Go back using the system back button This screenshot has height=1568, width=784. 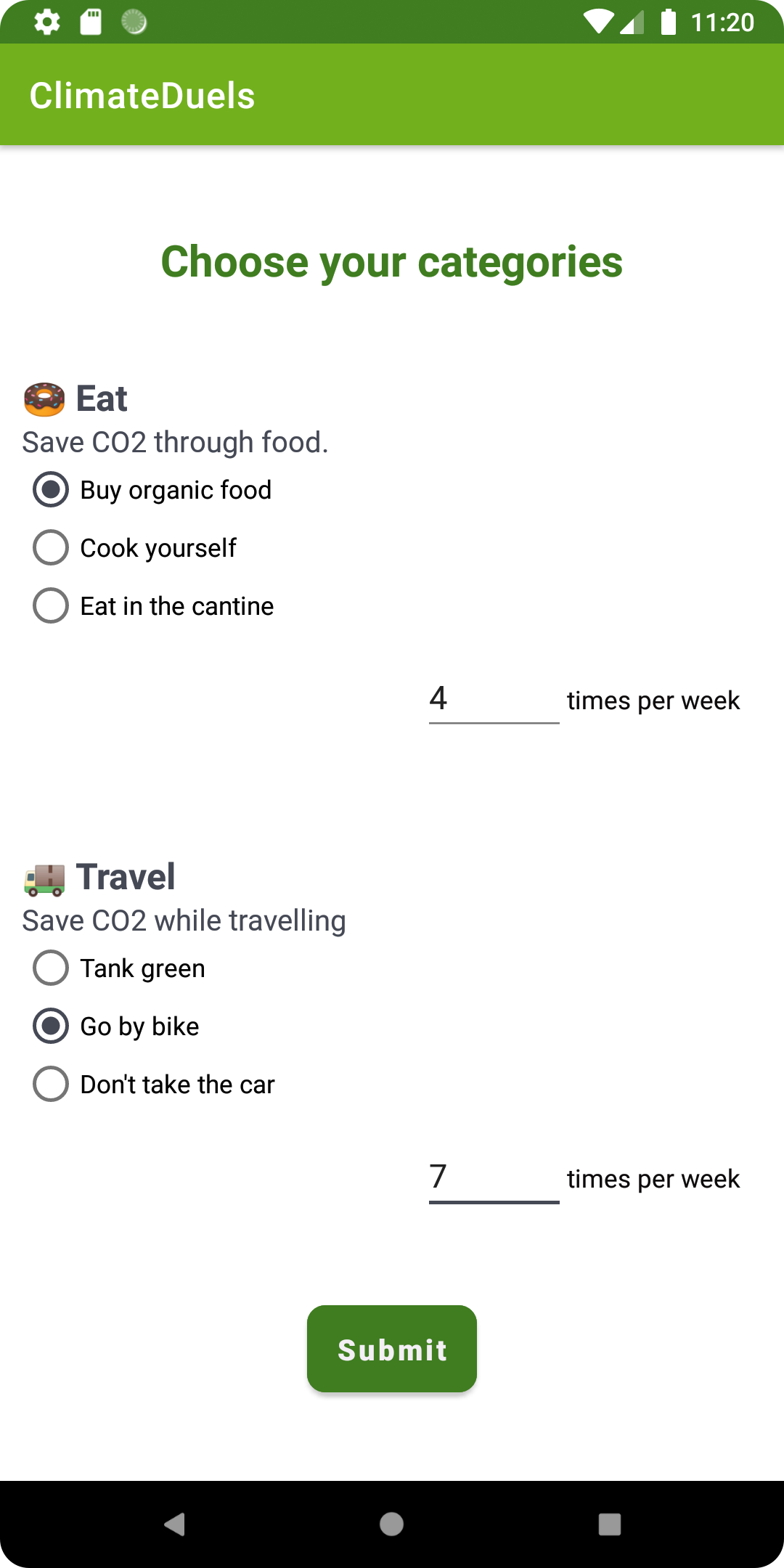[174, 1524]
